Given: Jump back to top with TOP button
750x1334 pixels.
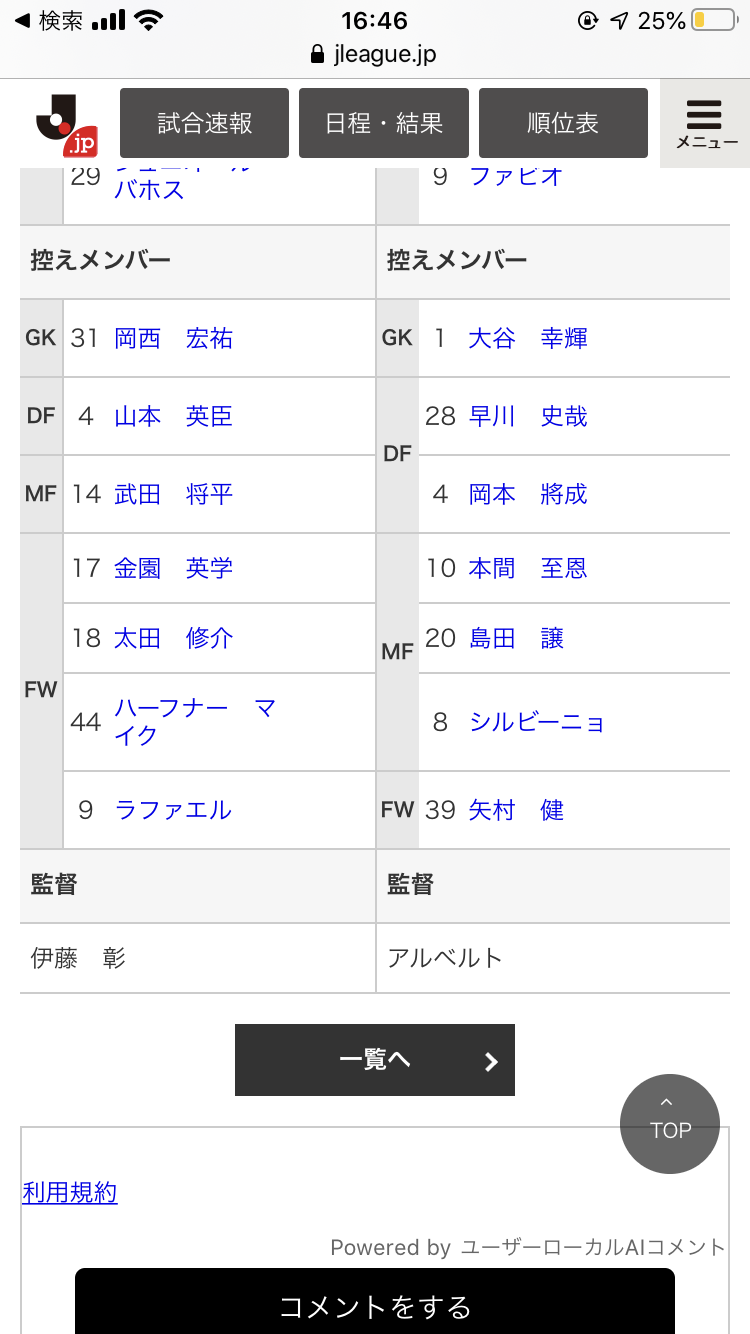Looking at the screenshot, I should [x=670, y=1124].
